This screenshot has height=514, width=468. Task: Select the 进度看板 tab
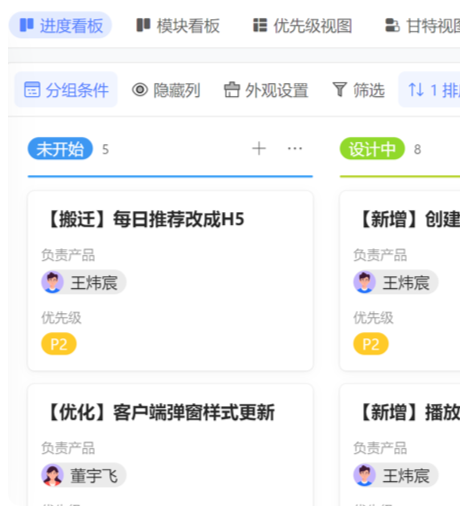coord(60,25)
